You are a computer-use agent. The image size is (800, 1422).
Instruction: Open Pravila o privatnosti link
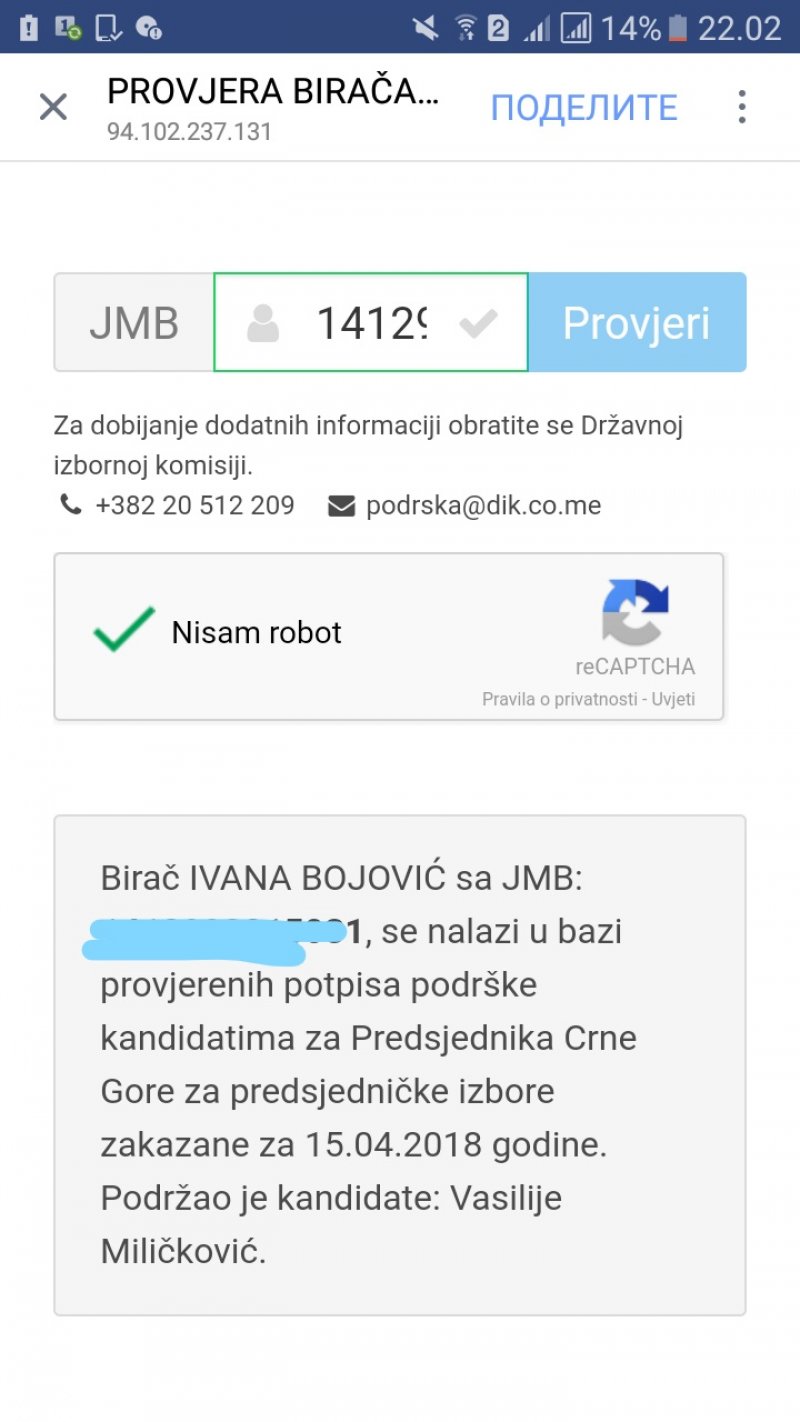click(560, 699)
